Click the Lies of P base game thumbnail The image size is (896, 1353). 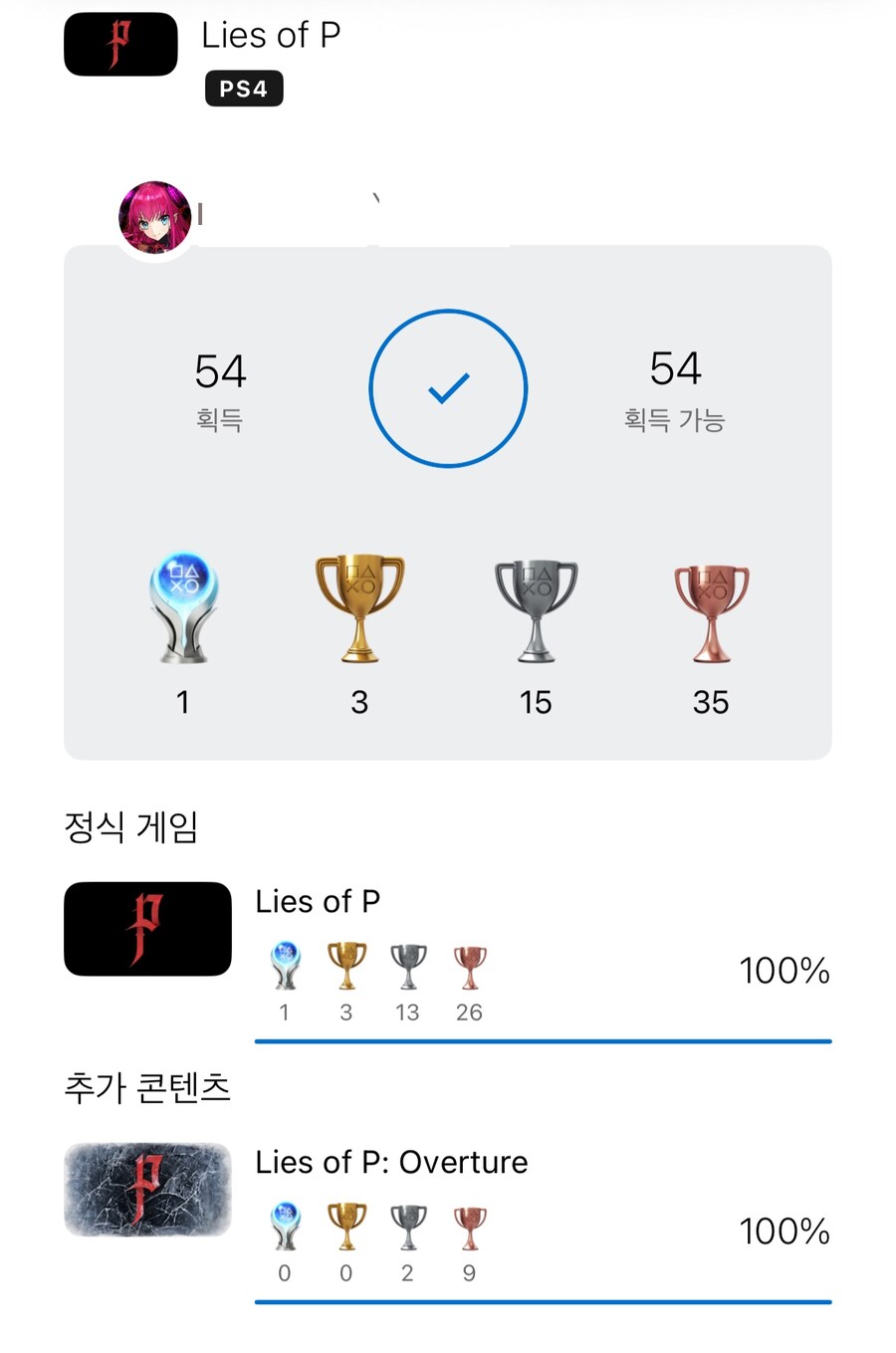point(146,928)
